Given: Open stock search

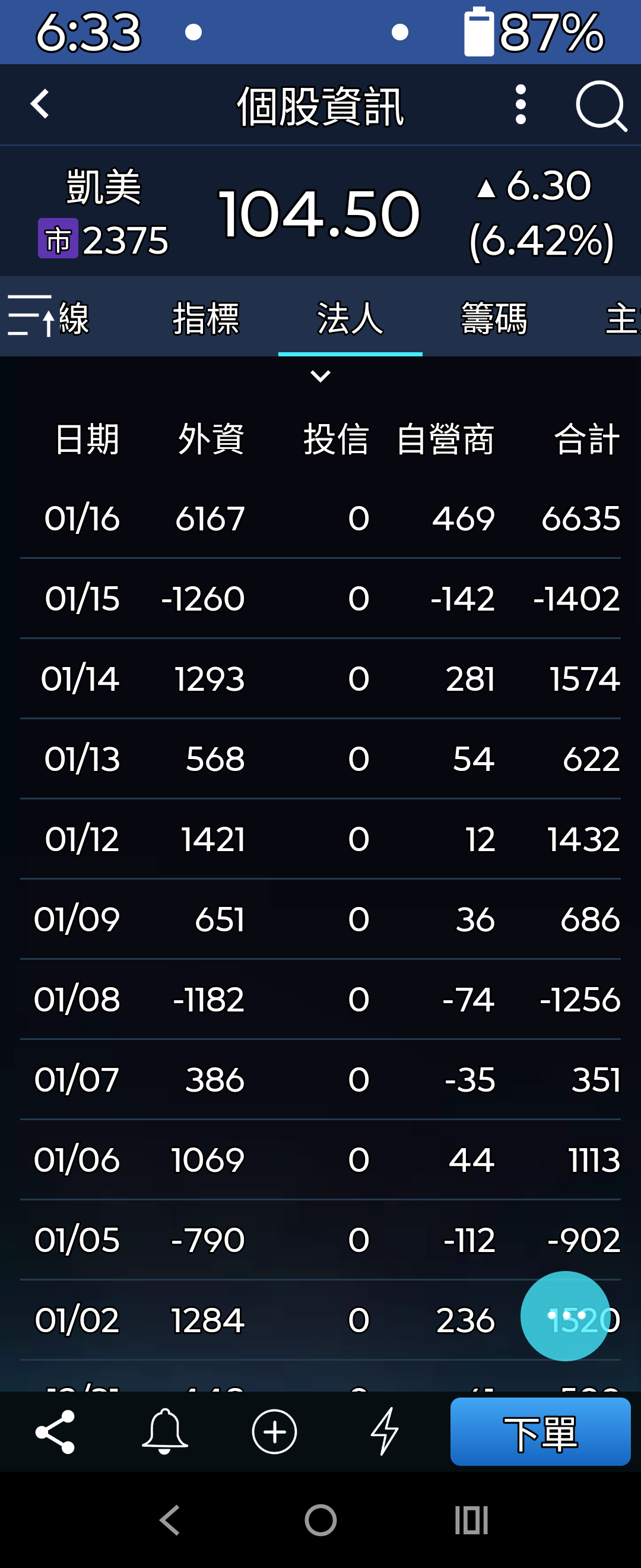Looking at the screenshot, I should point(600,106).
